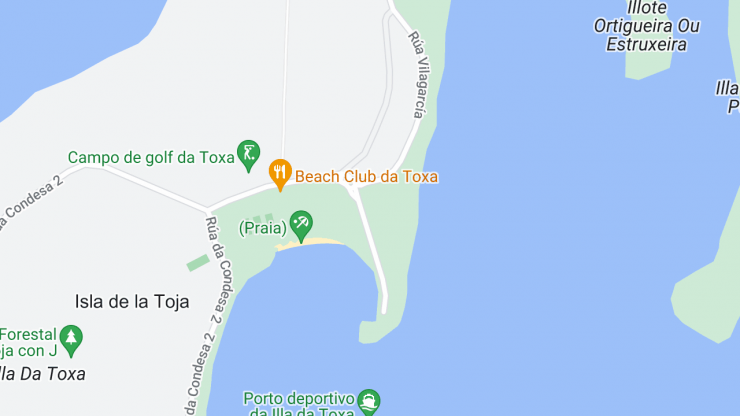This screenshot has width=740, height=416.
Task: Select the Campo de golf da Toxa marker
Action: click(248, 153)
